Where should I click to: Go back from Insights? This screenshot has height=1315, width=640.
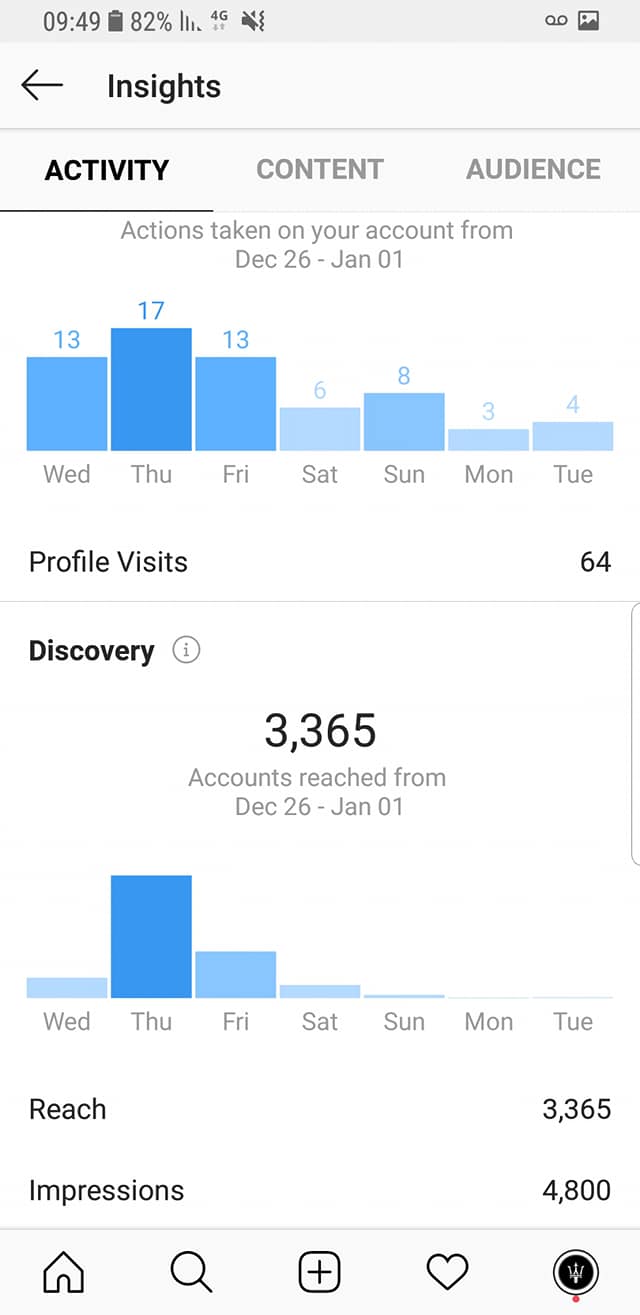(x=42, y=86)
